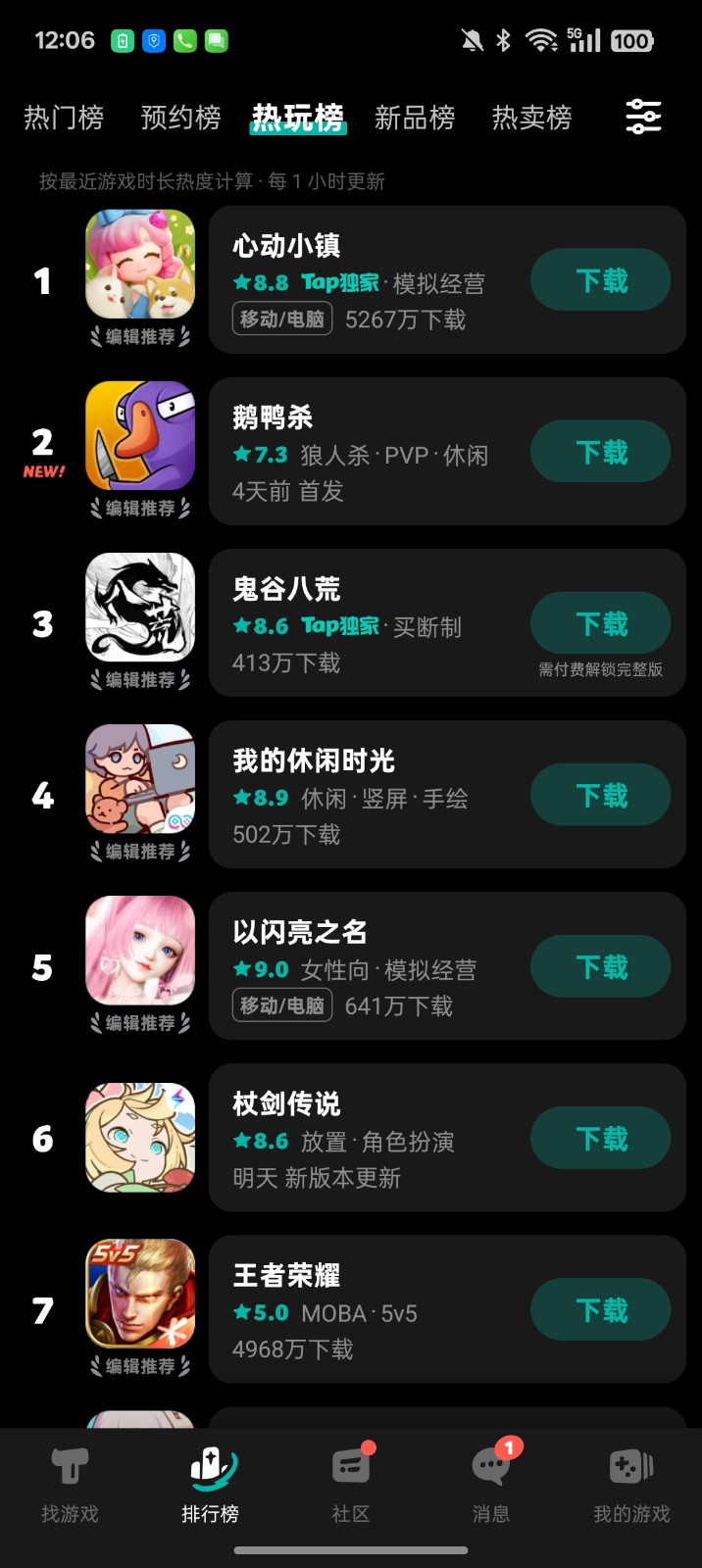Switch to the 热门榜 tab
702x1568 pixels.
pyautogui.click(x=64, y=118)
